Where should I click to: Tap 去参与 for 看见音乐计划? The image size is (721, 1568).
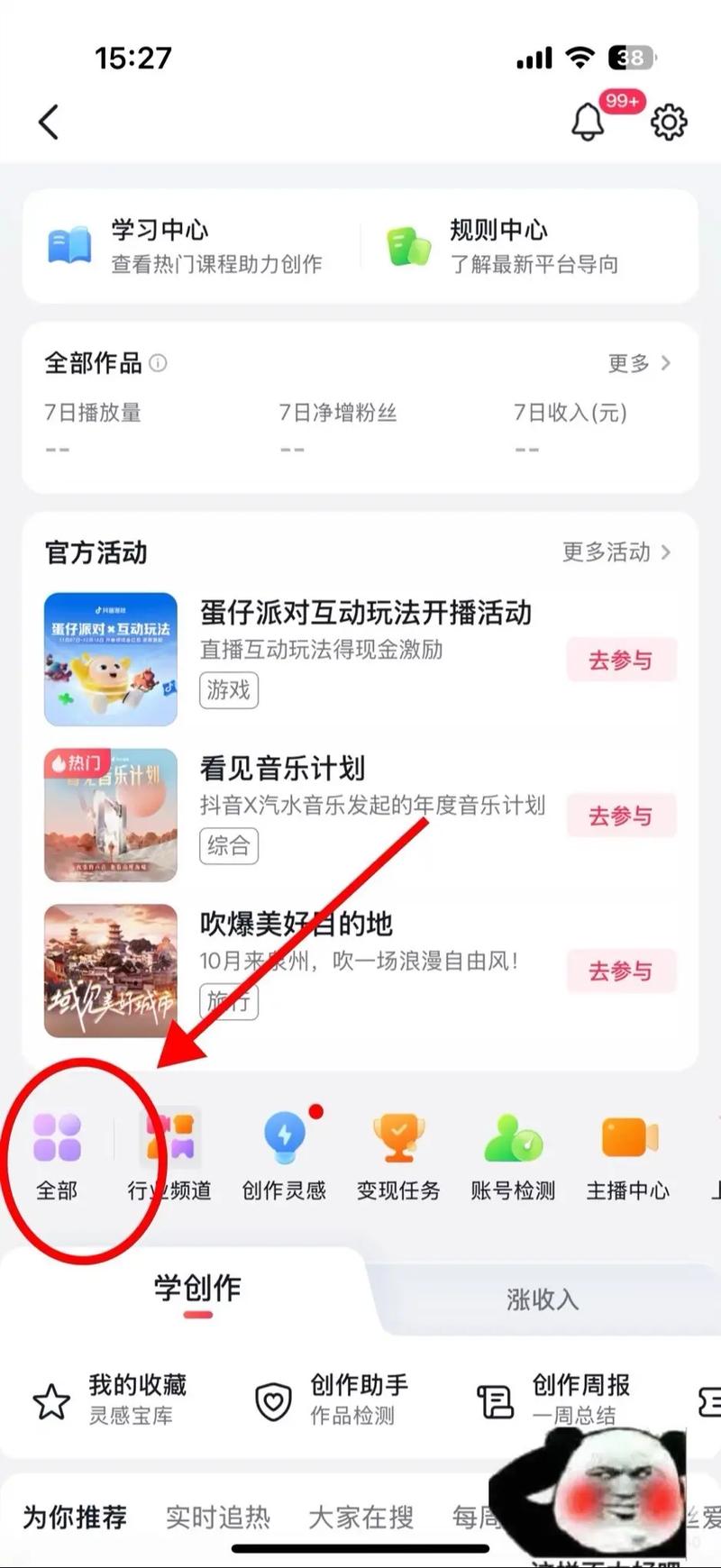click(x=621, y=816)
